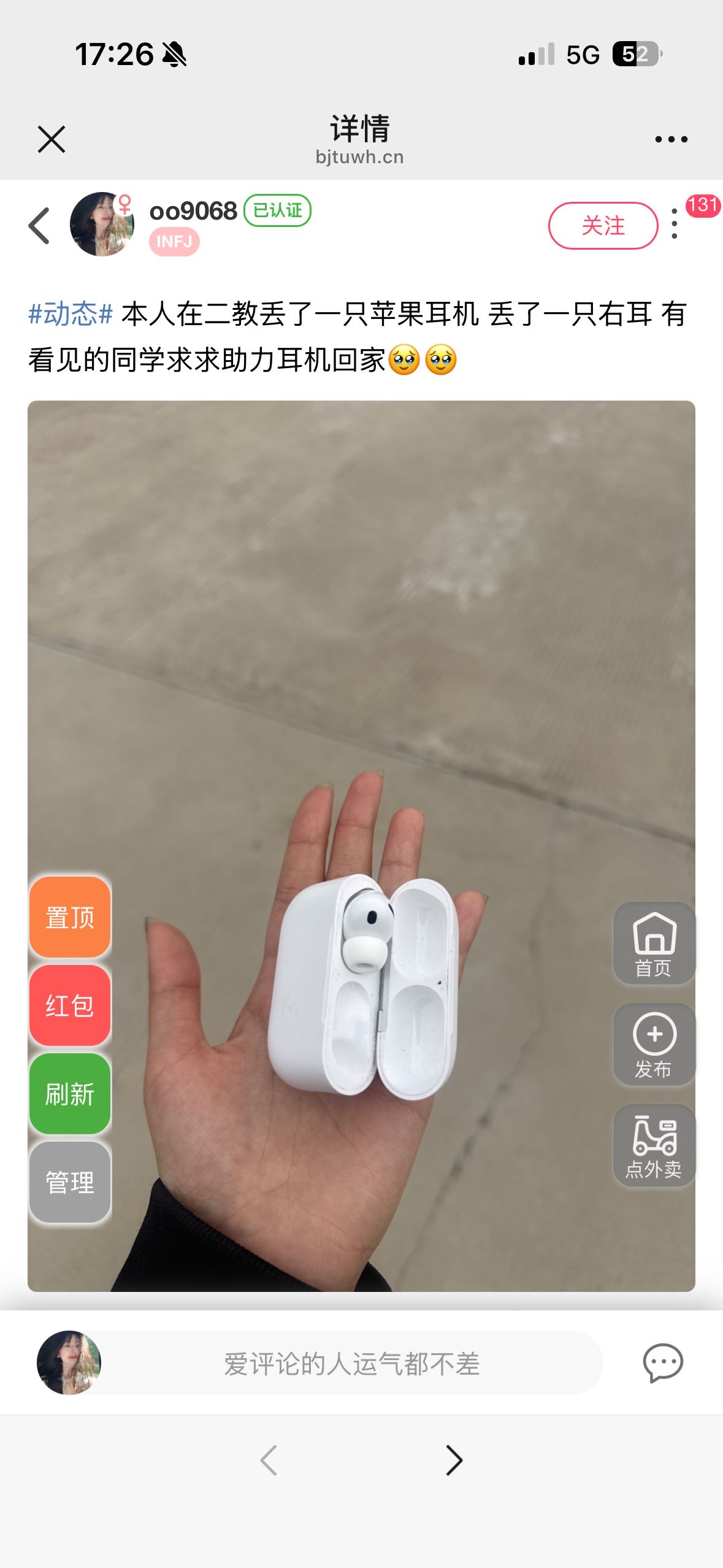View the AirPods photo in the post
Image resolution: width=723 pixels, height=1568 pixels.
pyautogui.click(x=361, y=846)
